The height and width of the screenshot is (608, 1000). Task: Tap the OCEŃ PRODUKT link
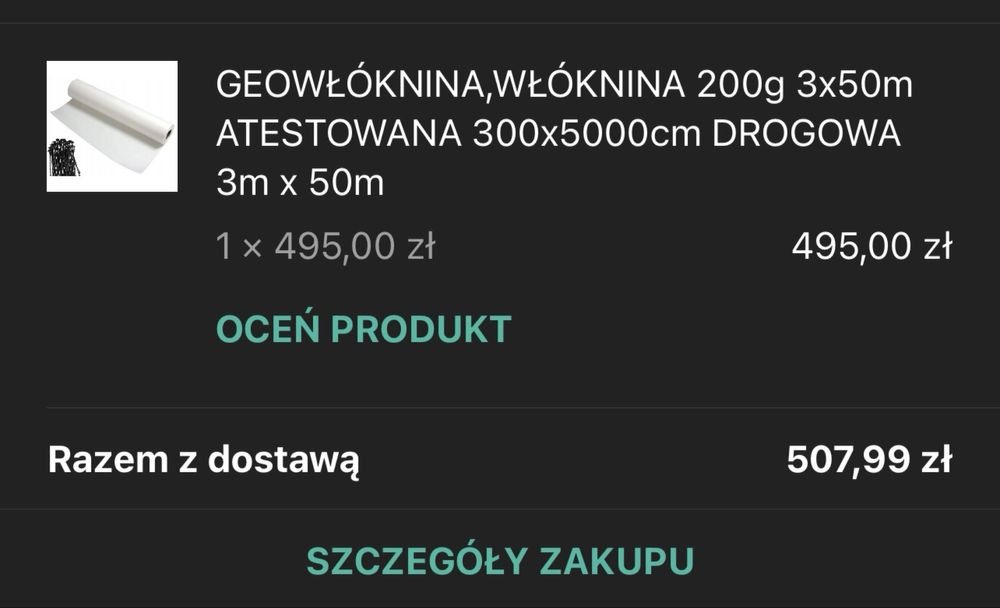point(363,328)
